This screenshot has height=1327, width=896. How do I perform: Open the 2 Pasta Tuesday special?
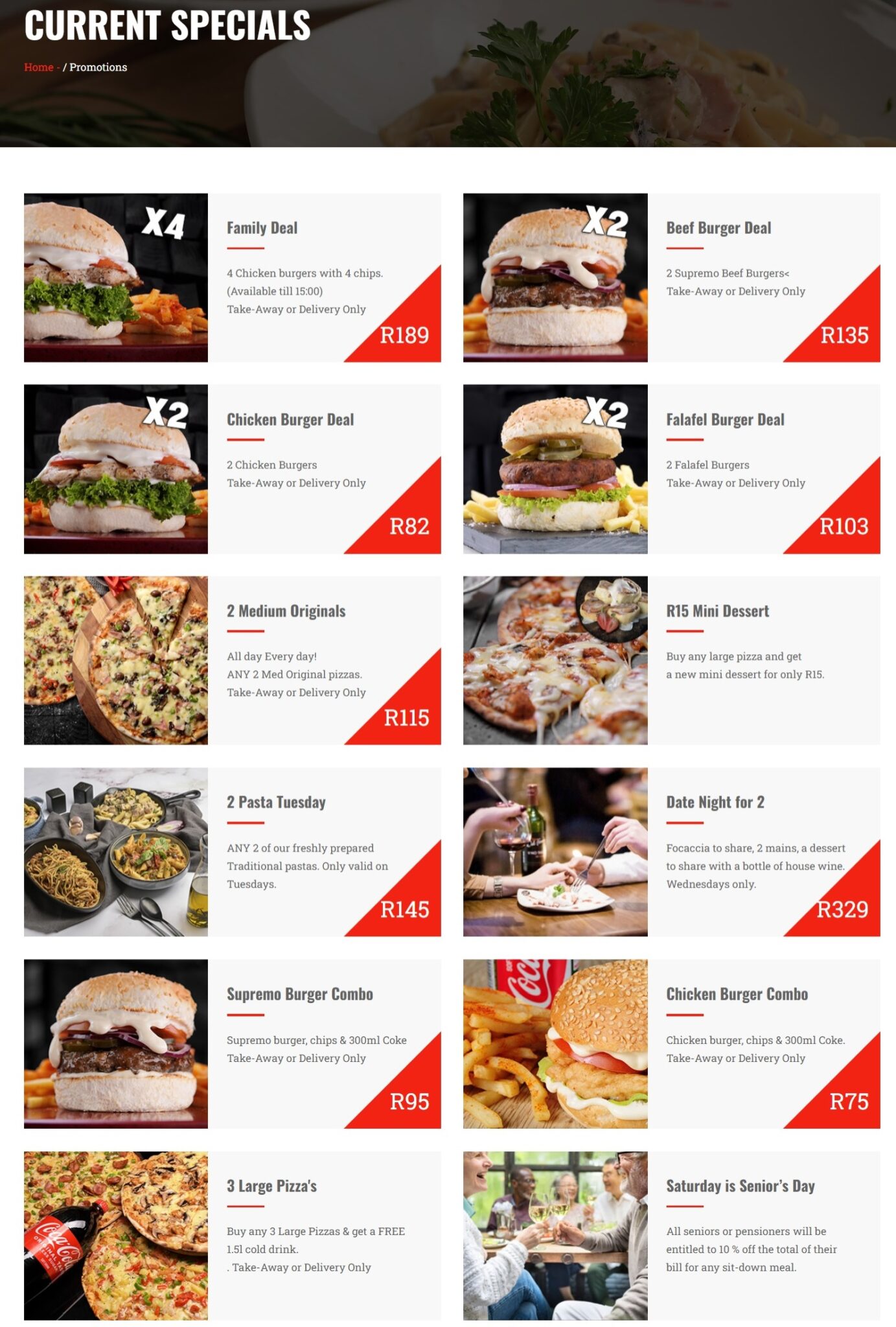pos(275,802)
